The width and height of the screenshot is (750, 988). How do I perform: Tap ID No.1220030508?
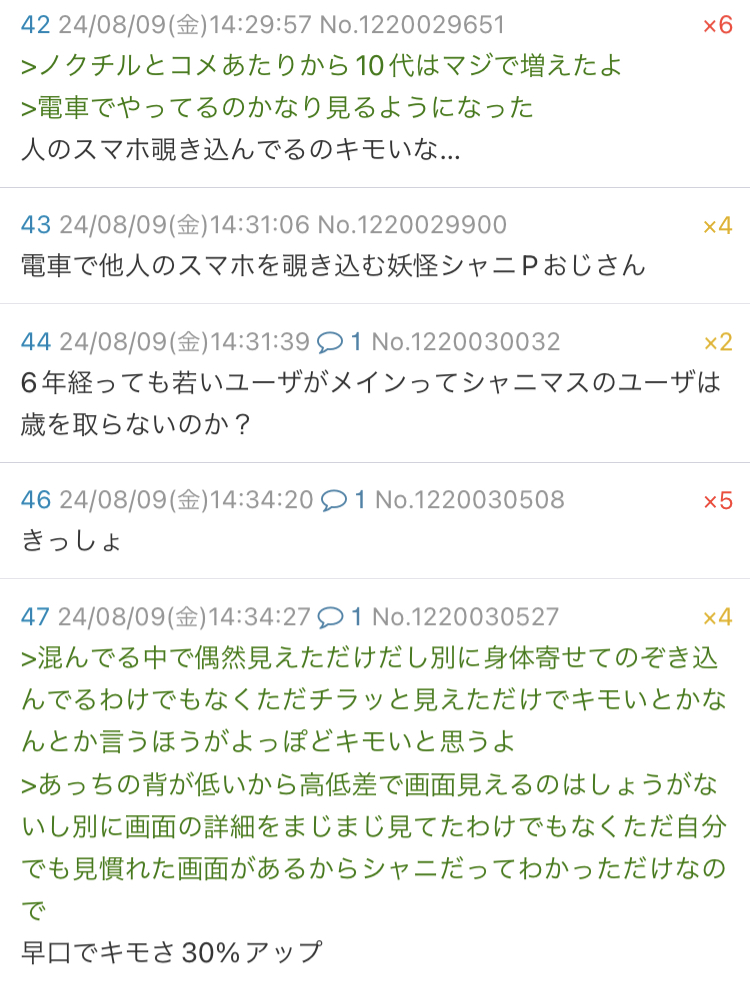470,500
